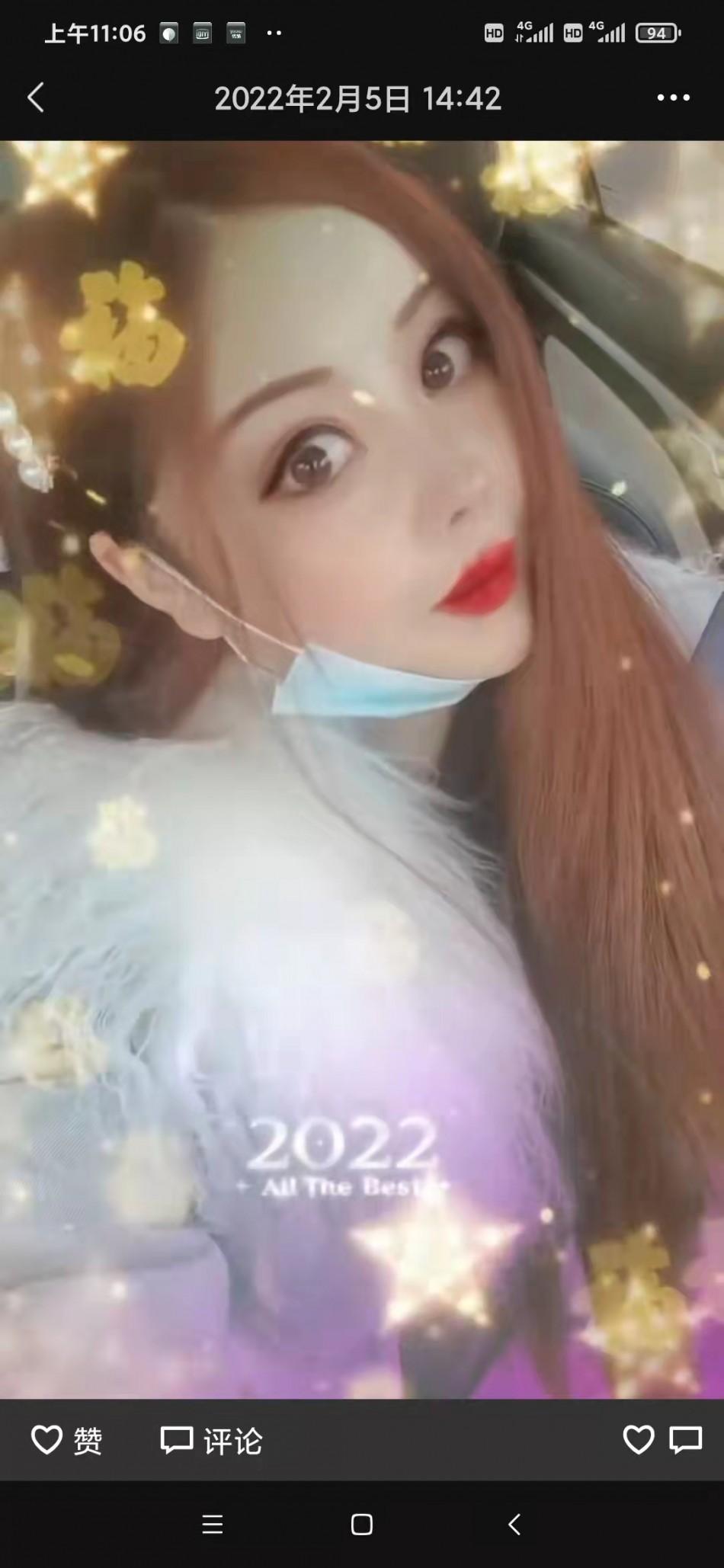Tap the system home button
Viewport: 724px width, 1568px height.
362,1525
